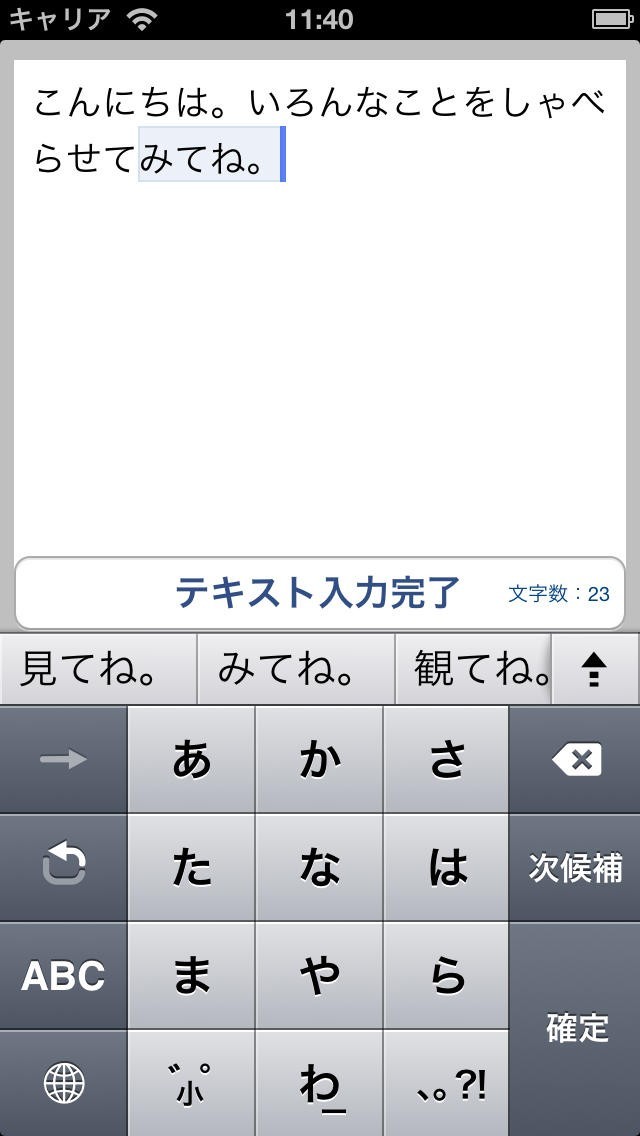This screenshot has height=1136, width=640.
Task: Open the globe keyboard switcher
Action: click(x=63, y=1083)
